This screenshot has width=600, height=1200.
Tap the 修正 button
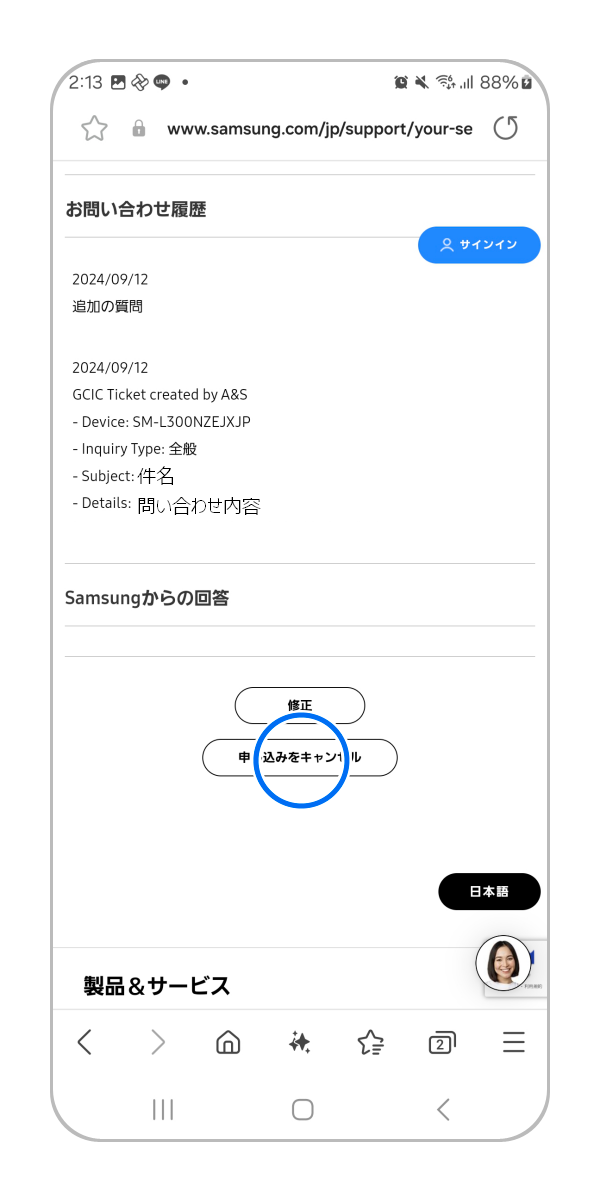pos(300,705)
